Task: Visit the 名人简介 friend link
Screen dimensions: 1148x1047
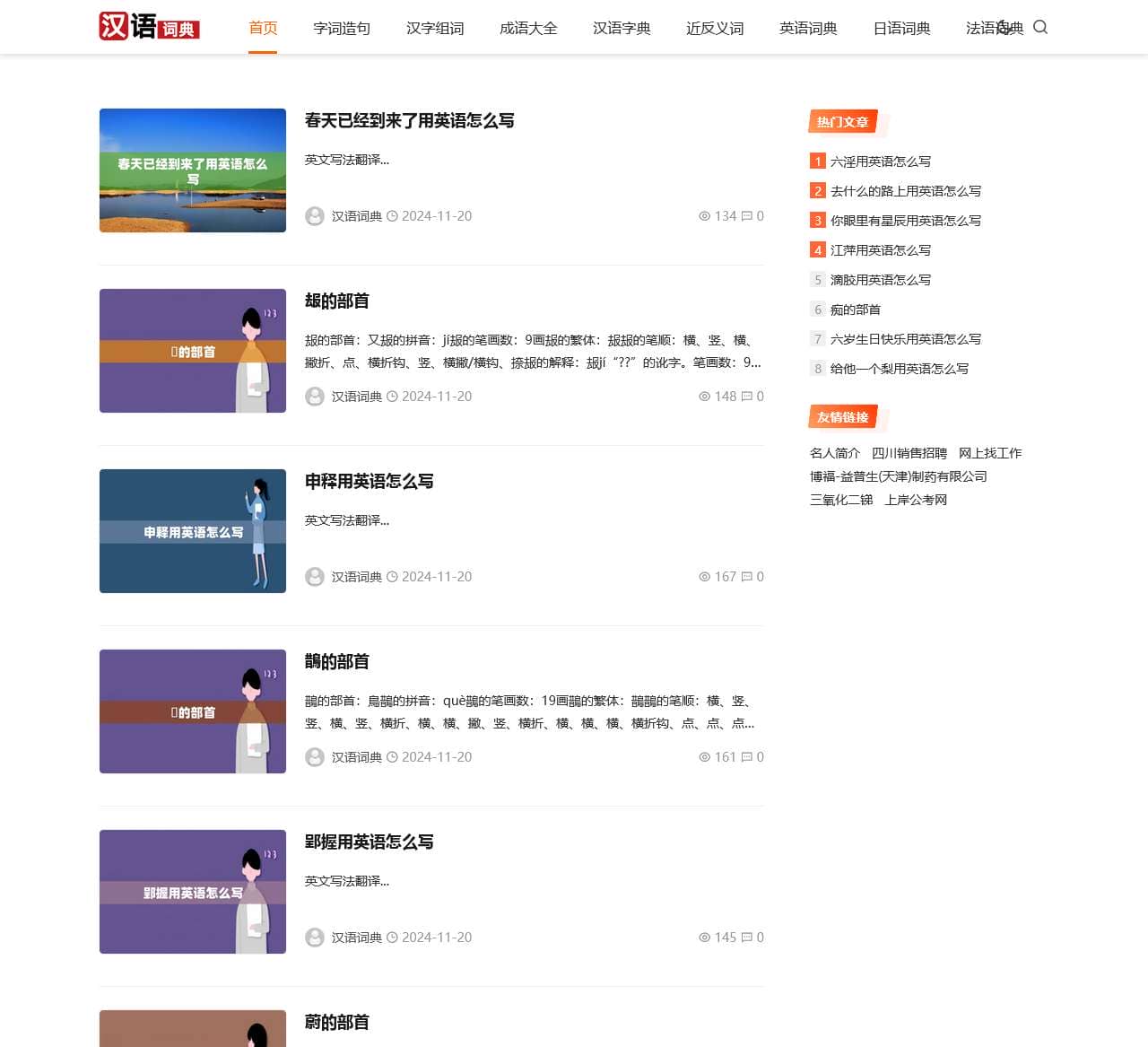Action: click(x=834, y=453)
